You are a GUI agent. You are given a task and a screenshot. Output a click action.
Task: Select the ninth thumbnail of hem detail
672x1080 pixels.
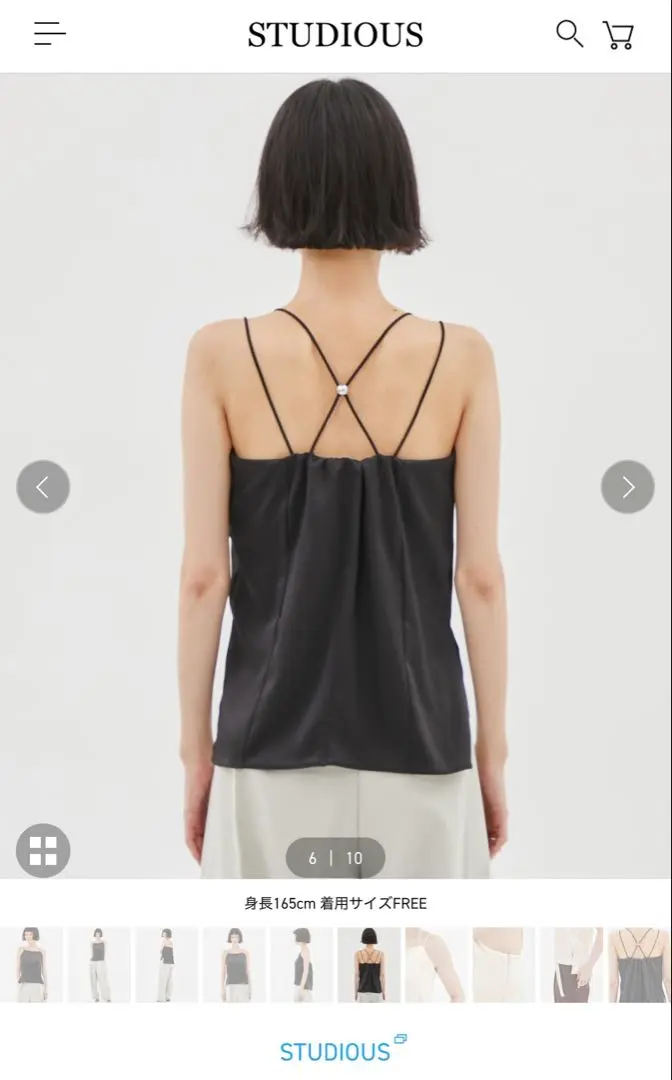pos(571,964)
